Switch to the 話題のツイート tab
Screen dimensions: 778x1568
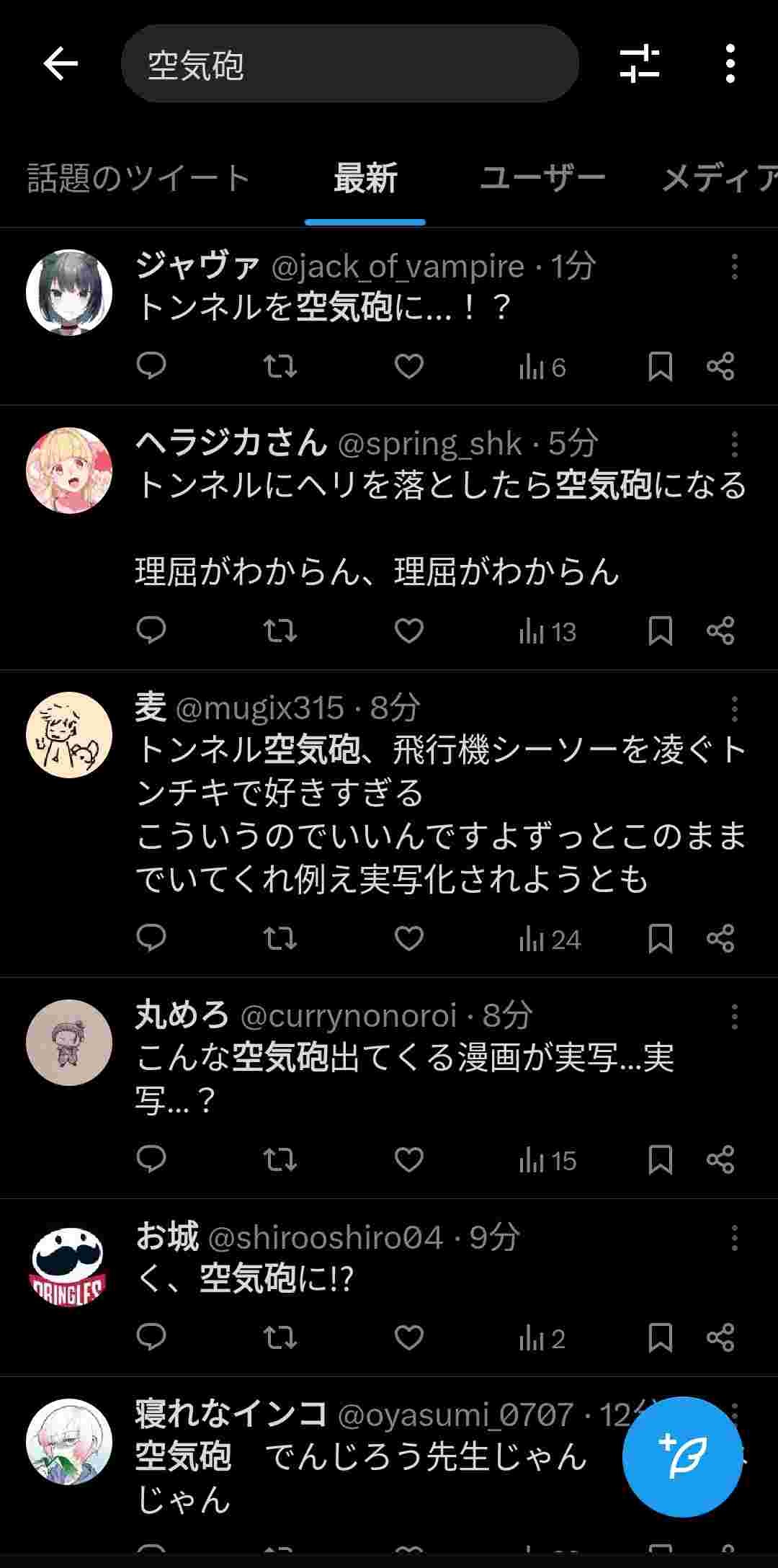pos(138,178)
